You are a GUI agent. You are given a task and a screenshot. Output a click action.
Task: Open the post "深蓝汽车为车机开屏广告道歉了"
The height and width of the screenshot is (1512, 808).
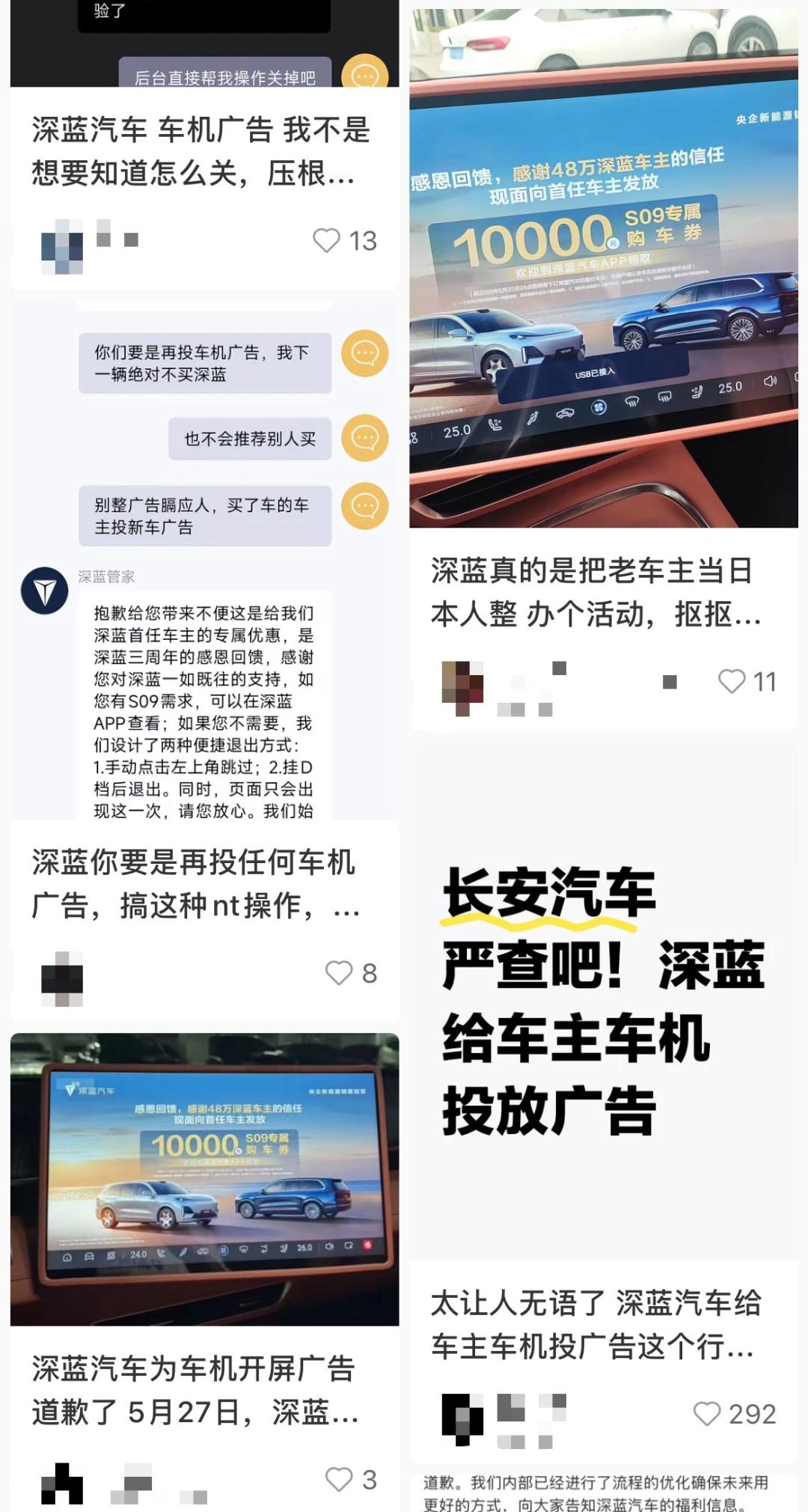(x=195, y=1391)
